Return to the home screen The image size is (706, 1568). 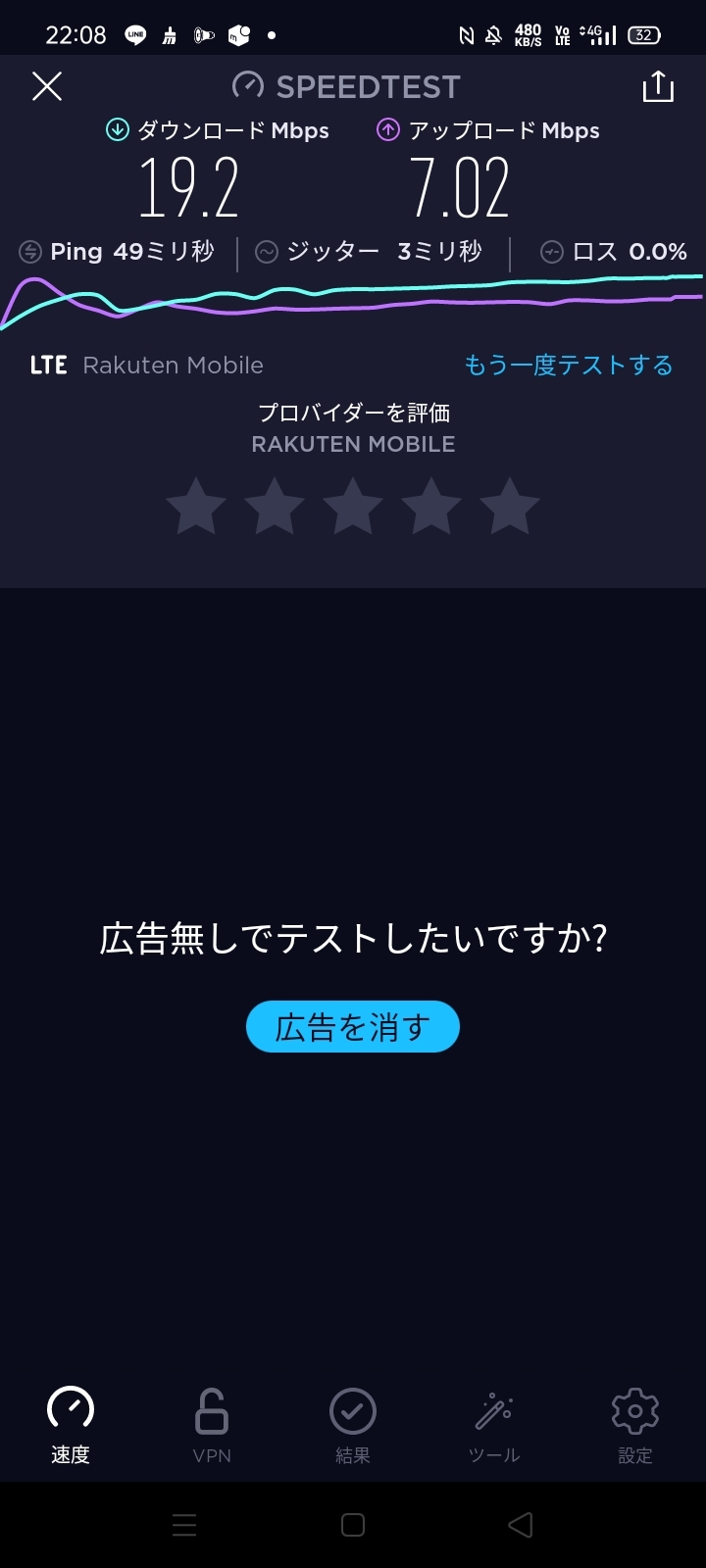coord(353,1525)
